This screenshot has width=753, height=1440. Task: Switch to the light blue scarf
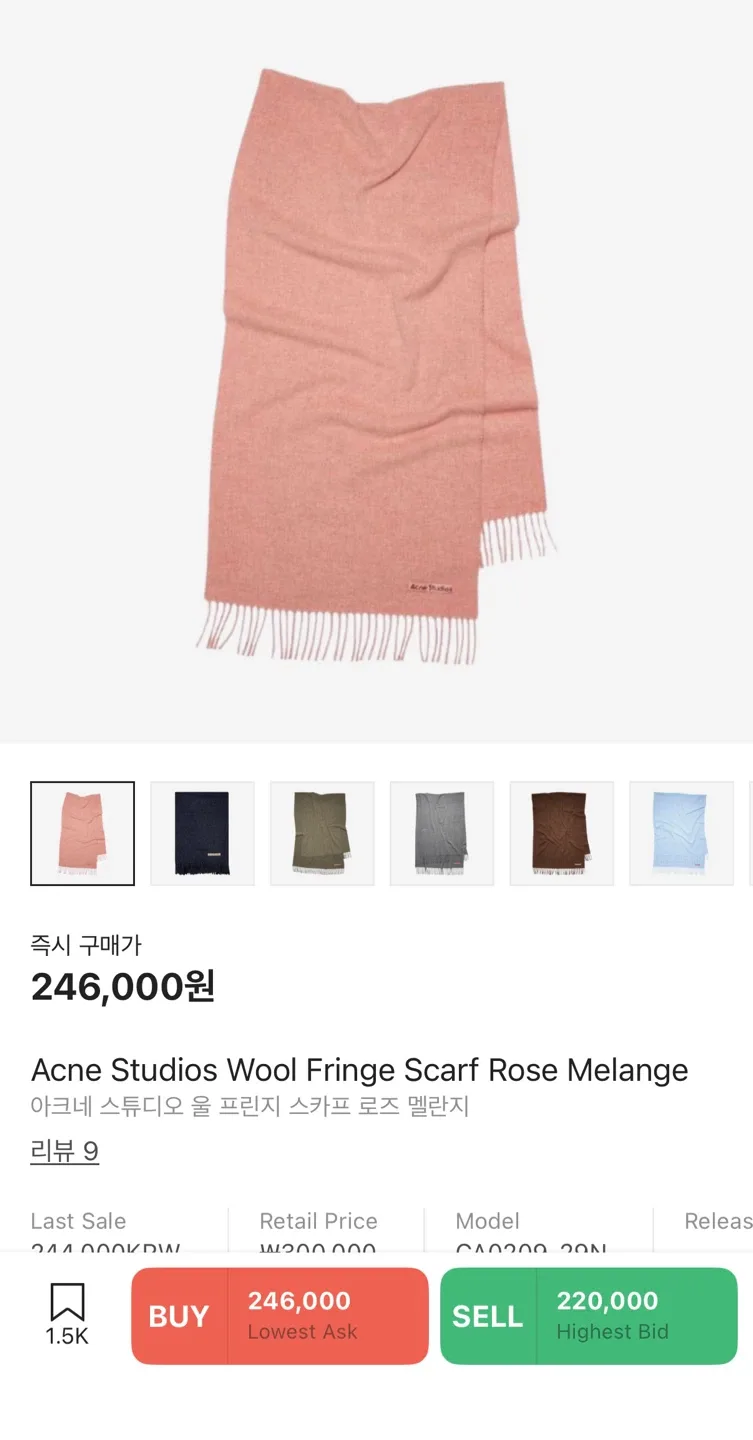point(681,833)
